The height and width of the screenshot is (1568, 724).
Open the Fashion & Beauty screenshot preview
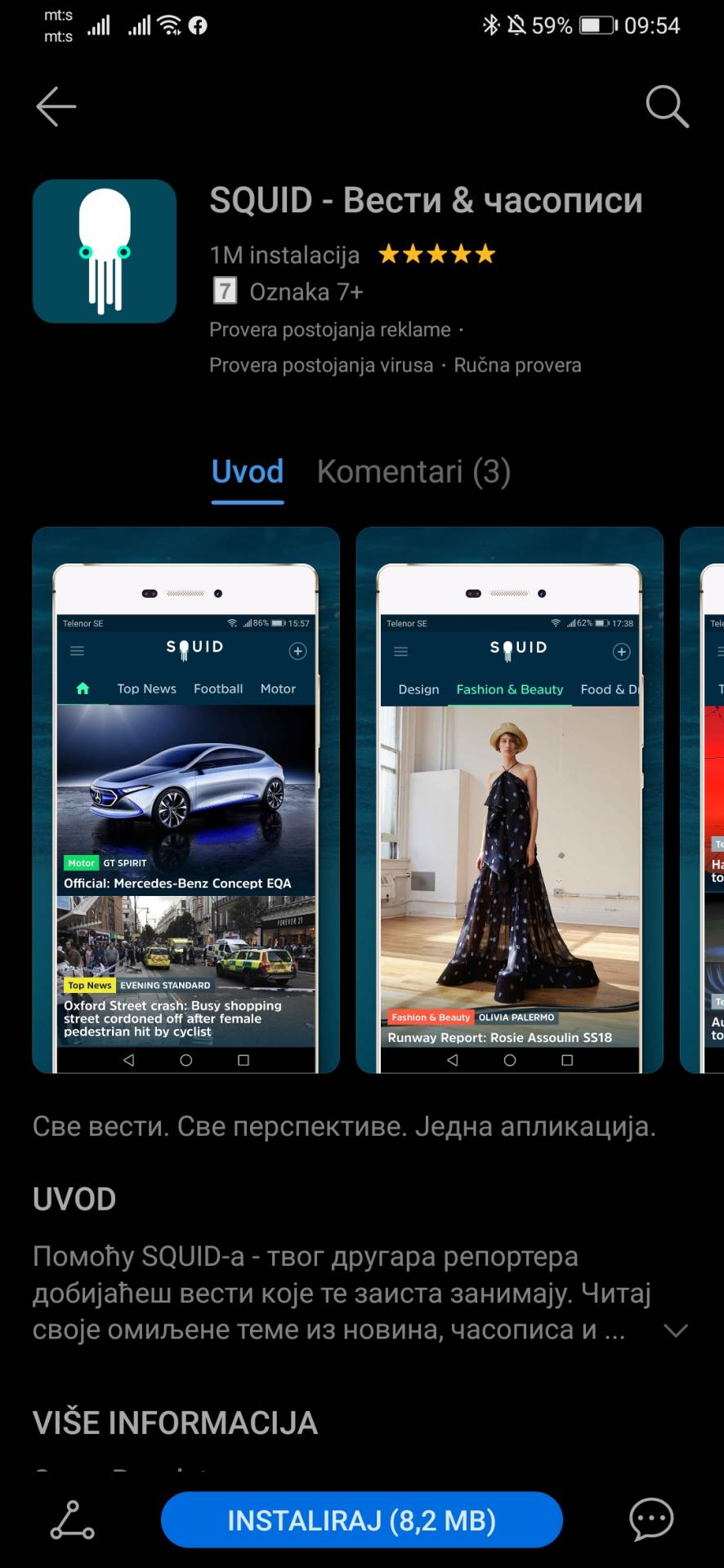509,800
